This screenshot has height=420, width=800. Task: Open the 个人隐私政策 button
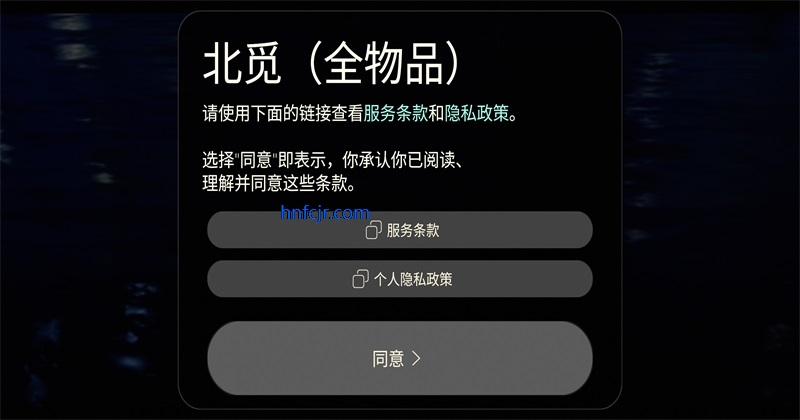pyautogui.click(x=400, y=279)
